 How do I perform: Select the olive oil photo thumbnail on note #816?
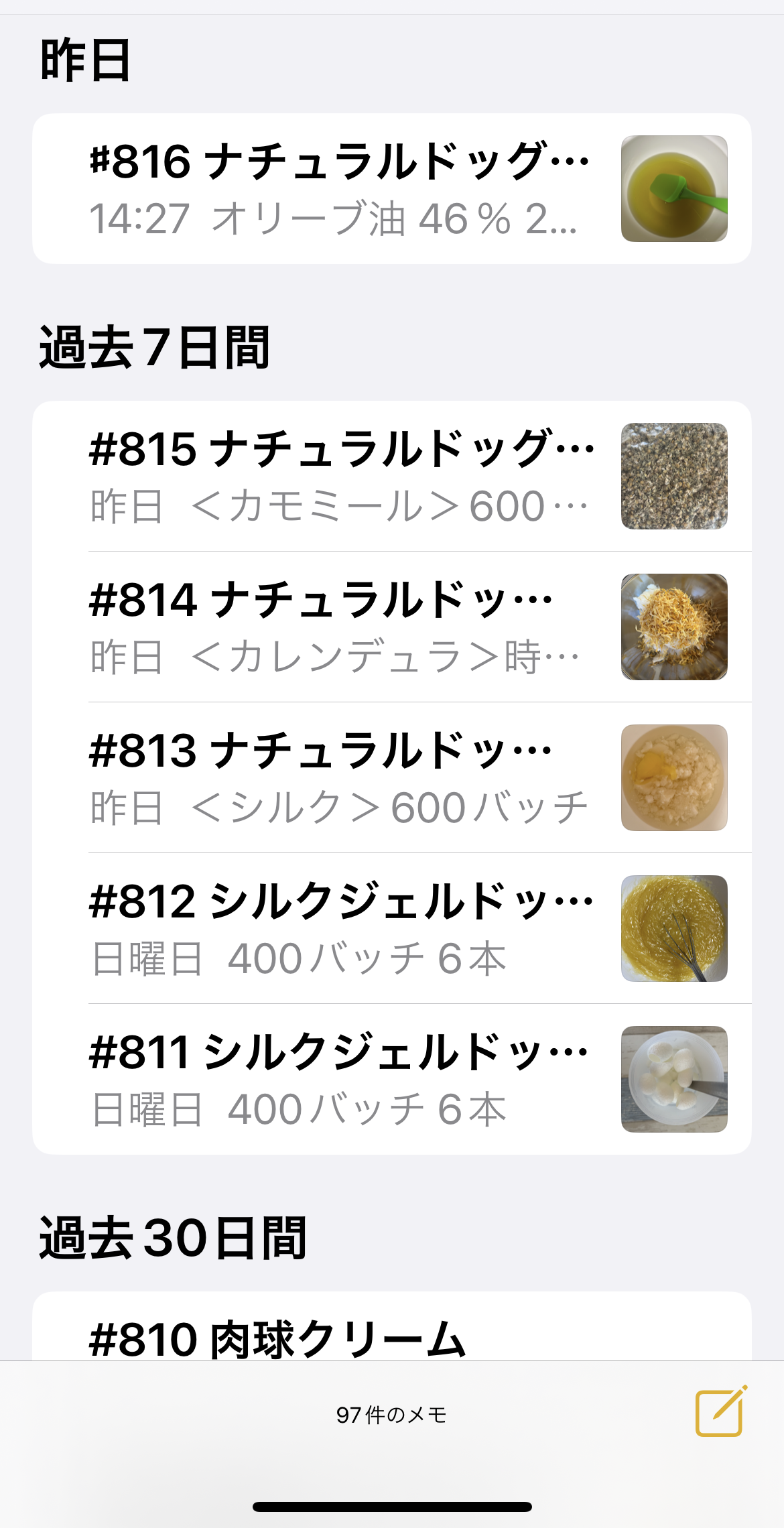tap(673, 188)
